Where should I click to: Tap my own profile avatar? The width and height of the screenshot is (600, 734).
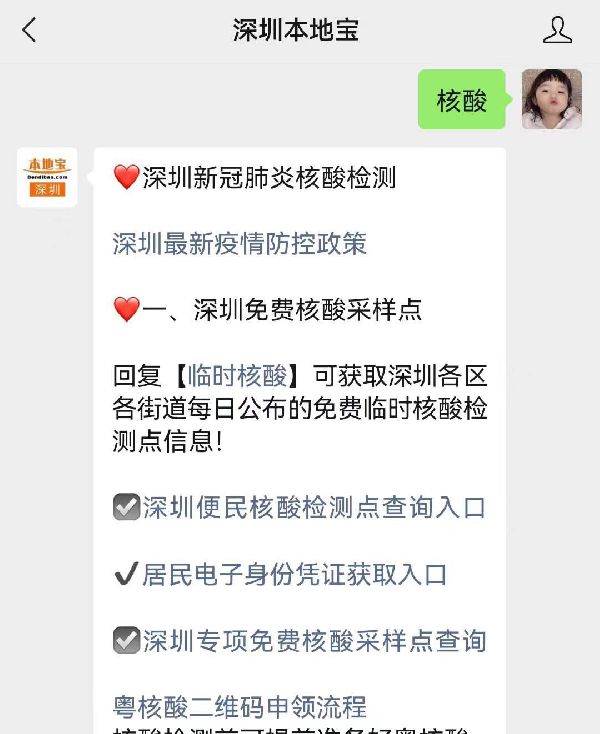click(x=551, y=99)
